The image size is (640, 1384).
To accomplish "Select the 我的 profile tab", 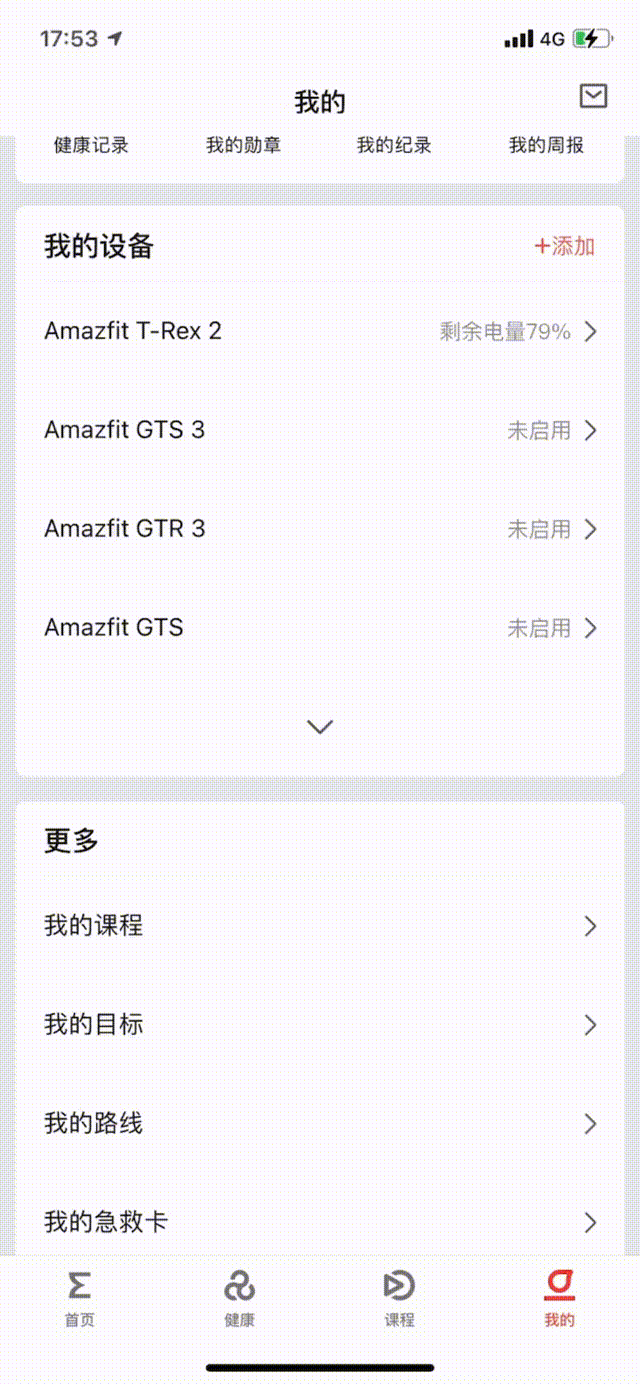I will point(560,1299).
